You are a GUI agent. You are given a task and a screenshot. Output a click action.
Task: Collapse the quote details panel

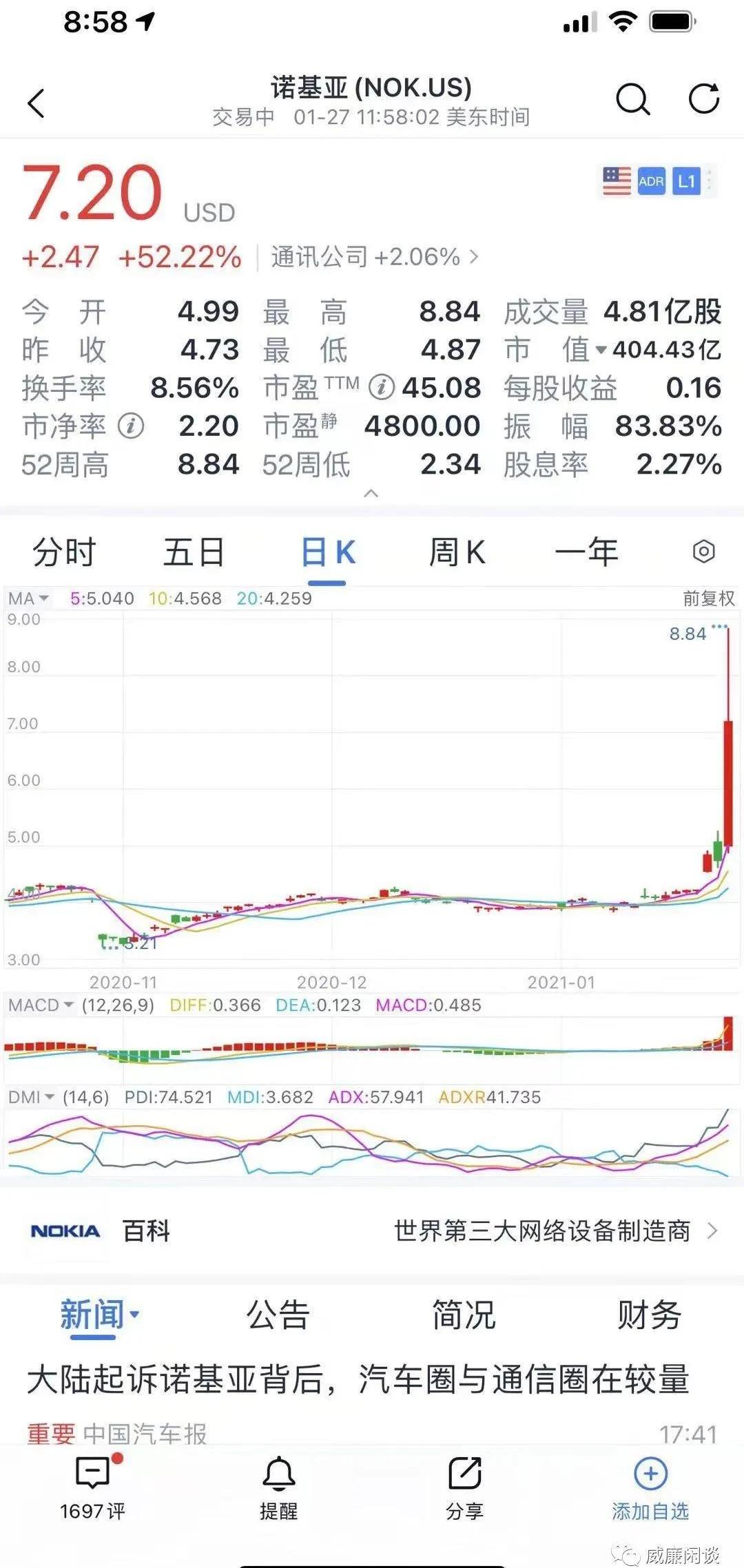coord(371,493)
